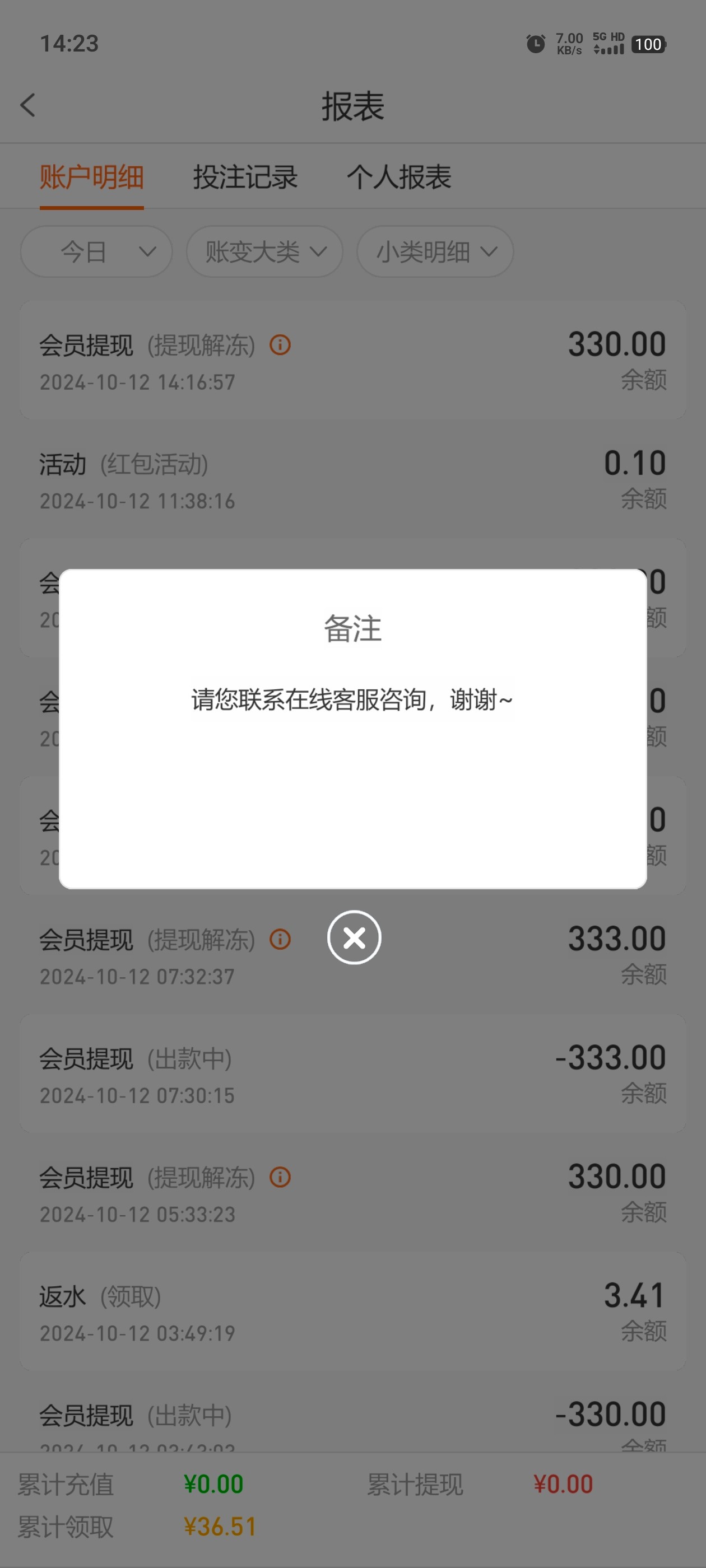Switch to the 个人报表 tab
This screenshot has height=1568, width=706.
tap(399, 177)
